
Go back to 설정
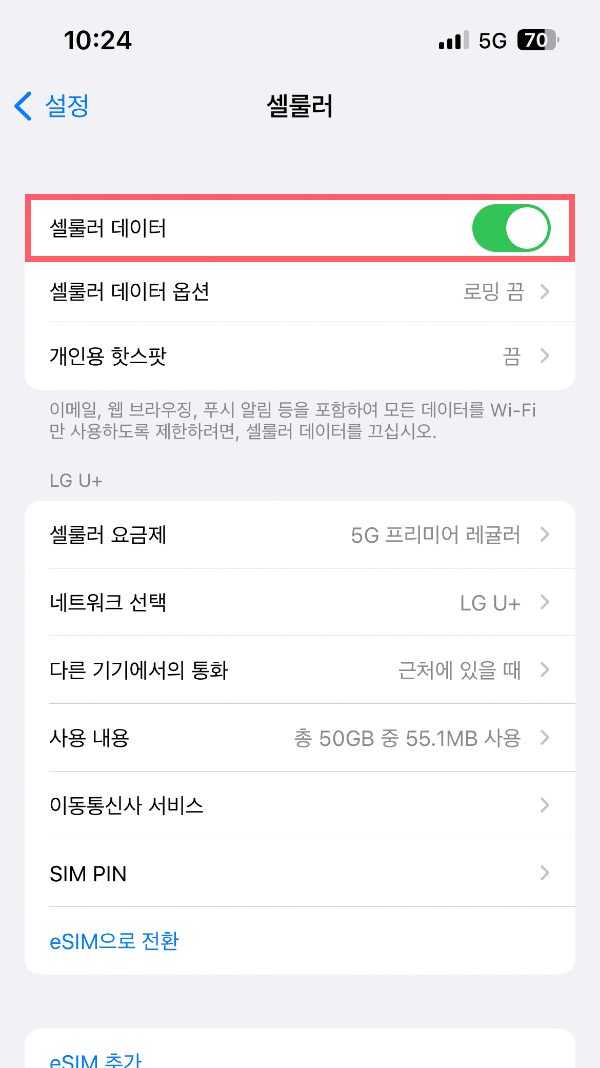[x=52, y=106]
